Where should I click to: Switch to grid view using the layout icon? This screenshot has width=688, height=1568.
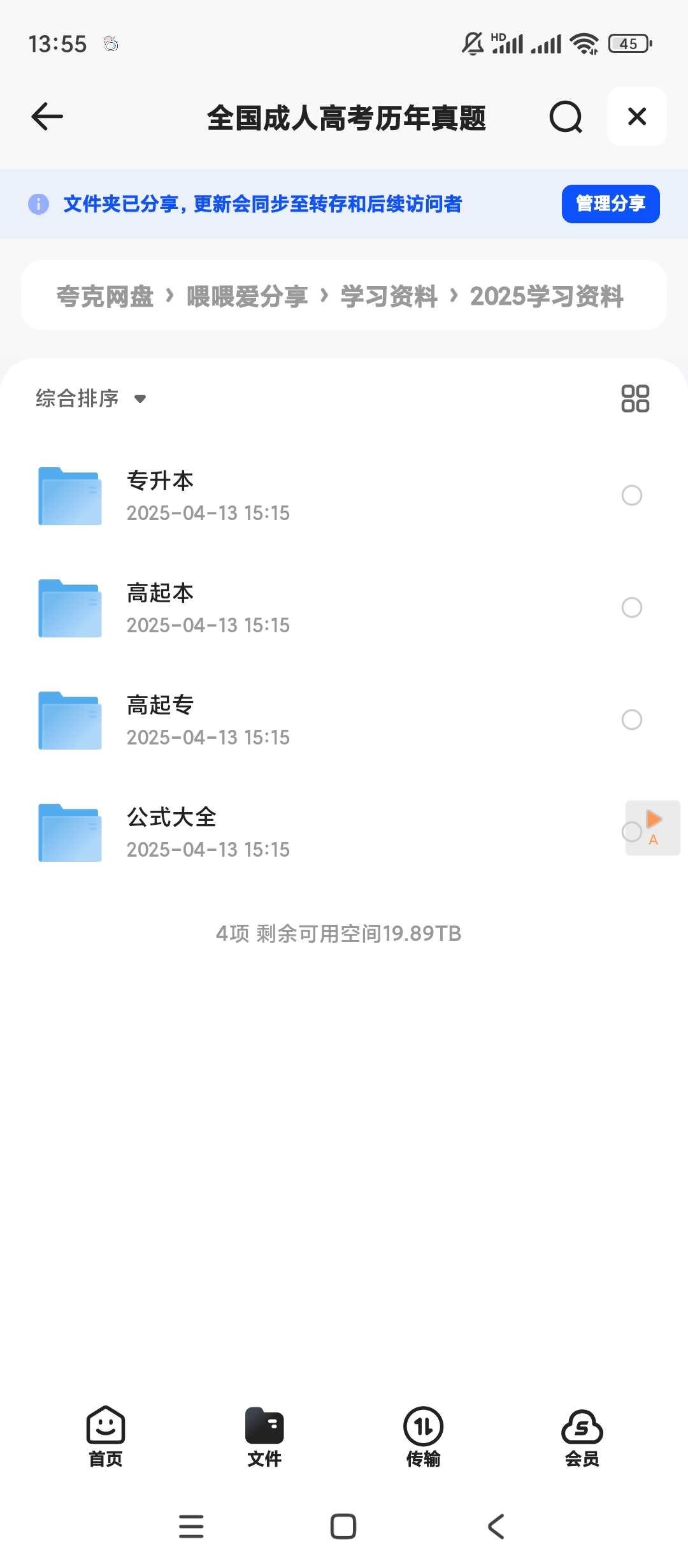tap(636, 400)
